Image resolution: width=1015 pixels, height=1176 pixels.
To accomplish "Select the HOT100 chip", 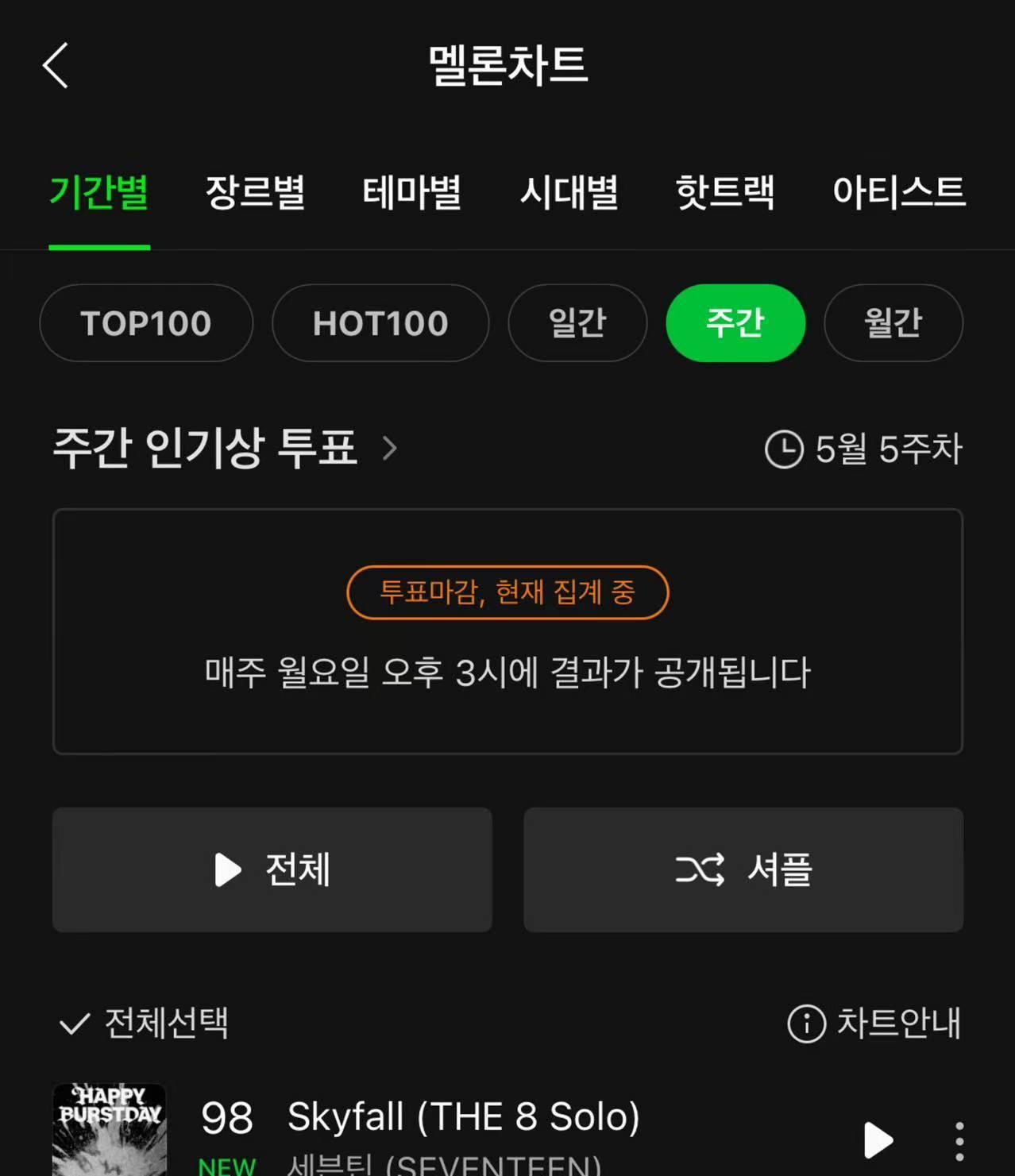I will click(380, 323).
